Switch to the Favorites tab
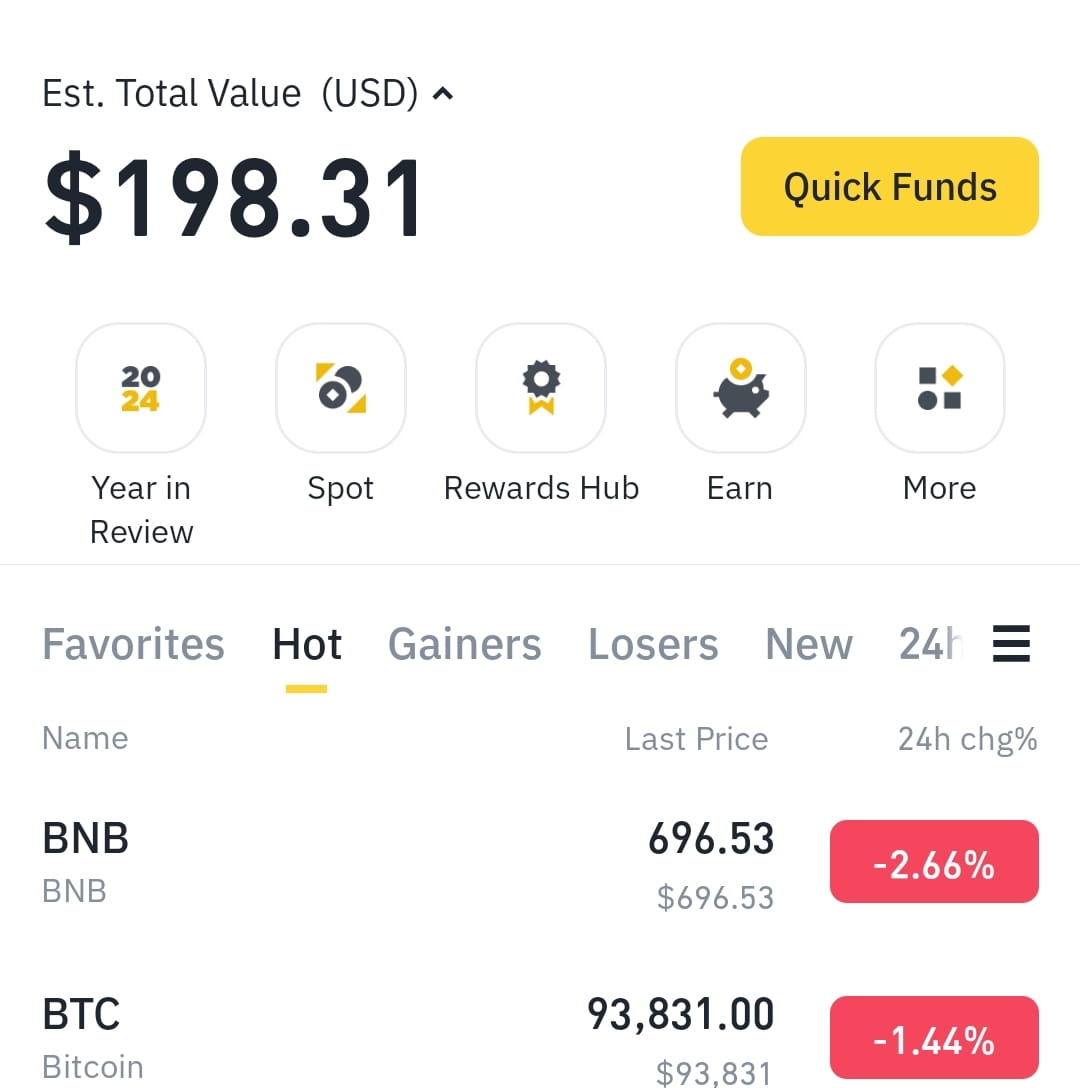This screenshot has width=1080, height=1088. pos(133,644)
